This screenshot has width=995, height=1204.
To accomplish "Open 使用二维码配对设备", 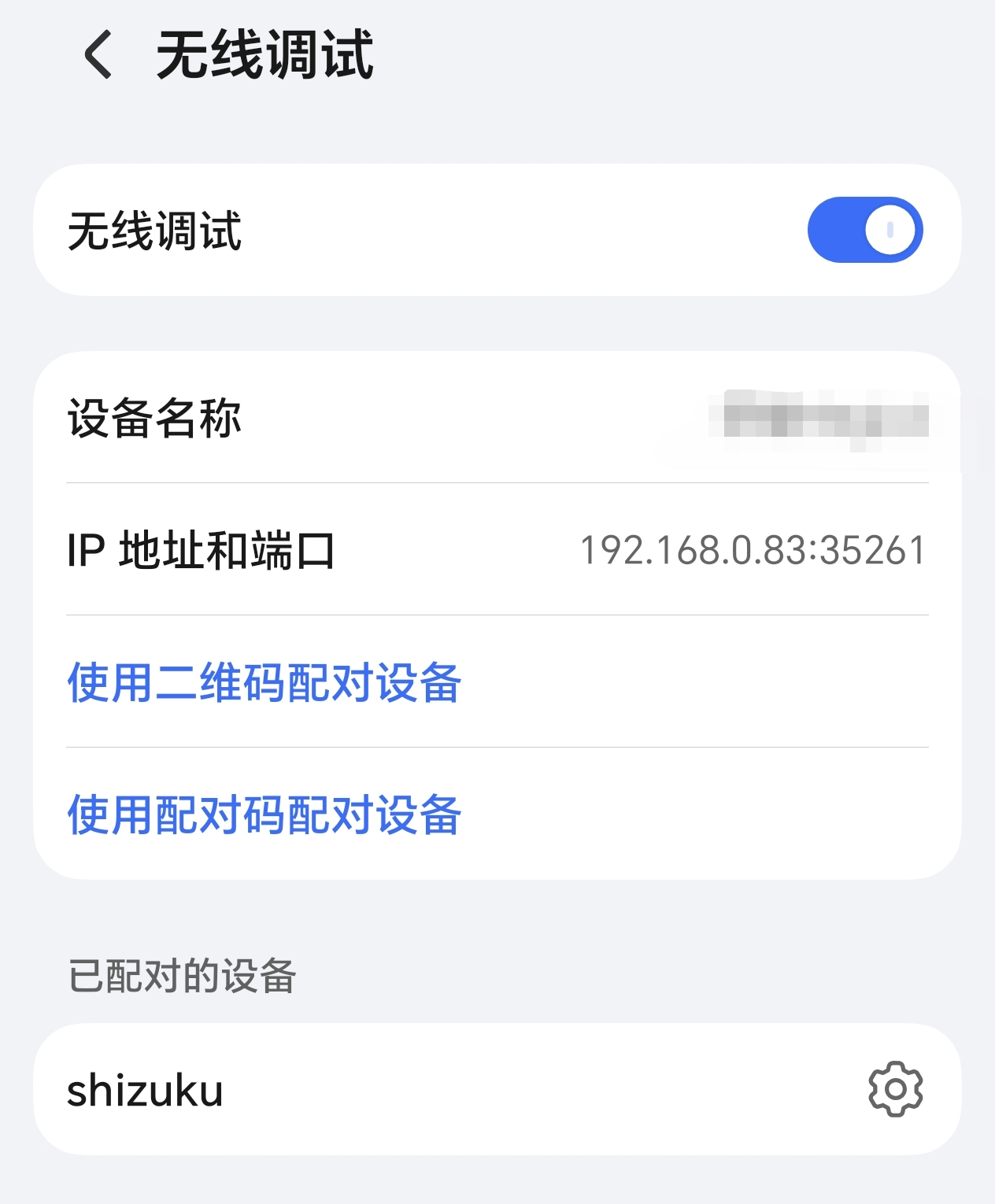I will tap(264, 681).
